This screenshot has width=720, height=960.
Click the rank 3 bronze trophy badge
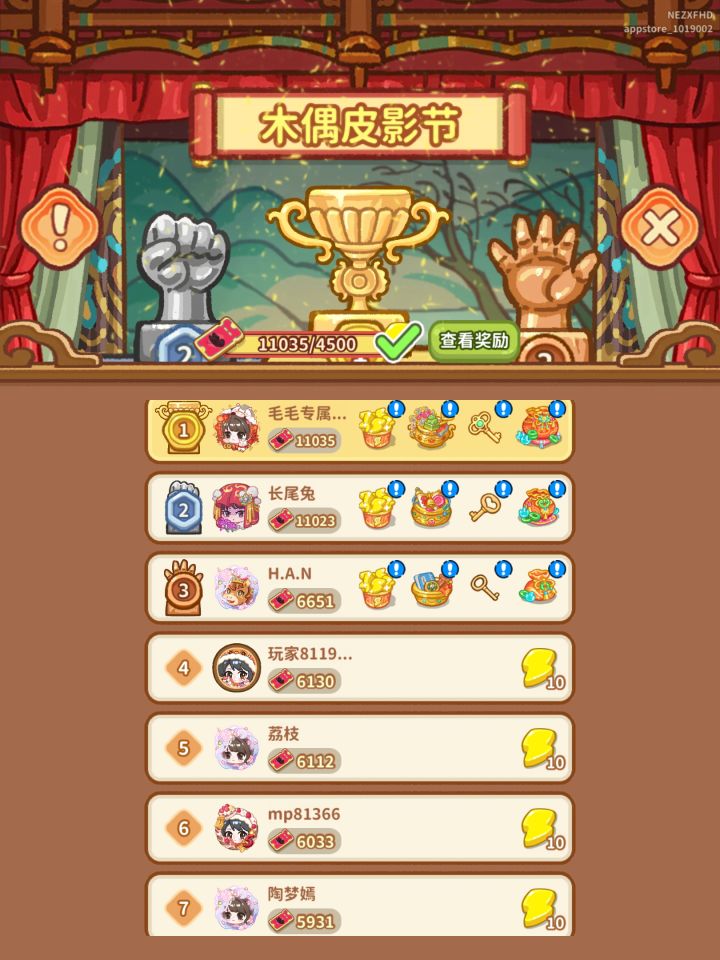(183, 589)
